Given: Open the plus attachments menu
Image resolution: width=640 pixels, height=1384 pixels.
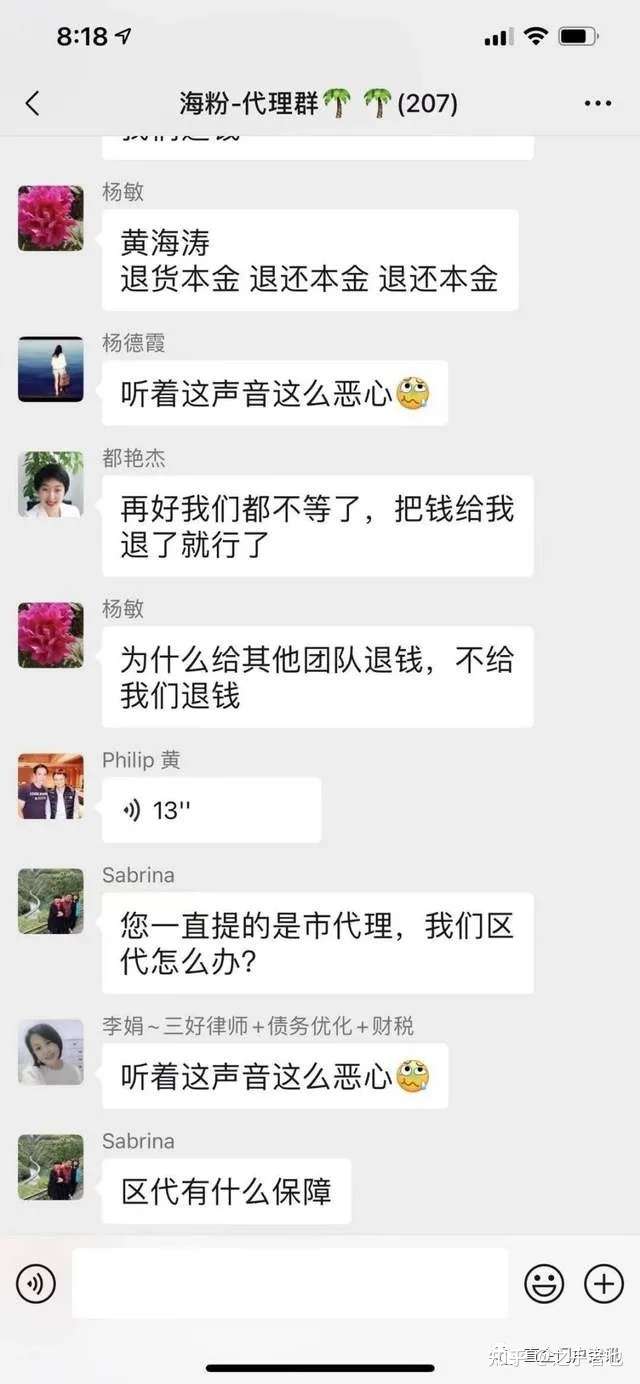Looking at the screenshot, I should [604, 1283].
